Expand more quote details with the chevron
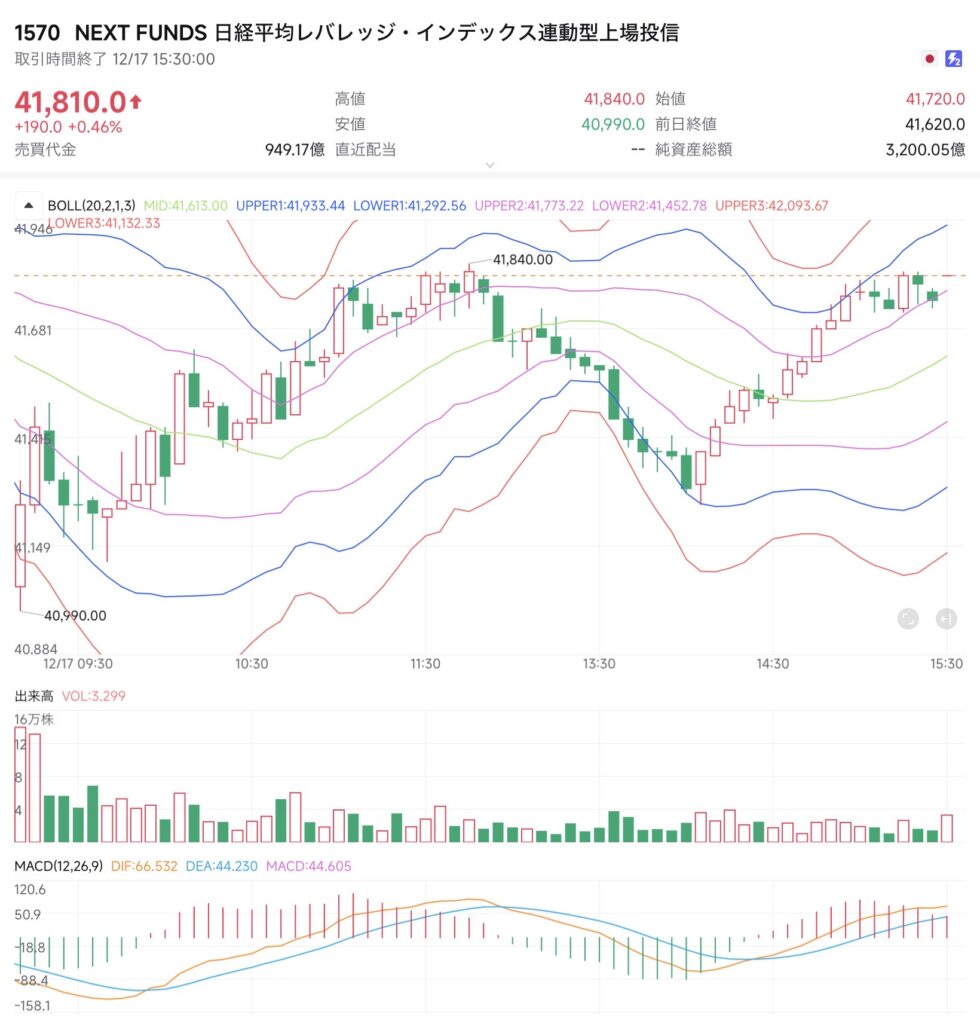The height and width of the screenshot is (1024, 980). click(490, 164)
